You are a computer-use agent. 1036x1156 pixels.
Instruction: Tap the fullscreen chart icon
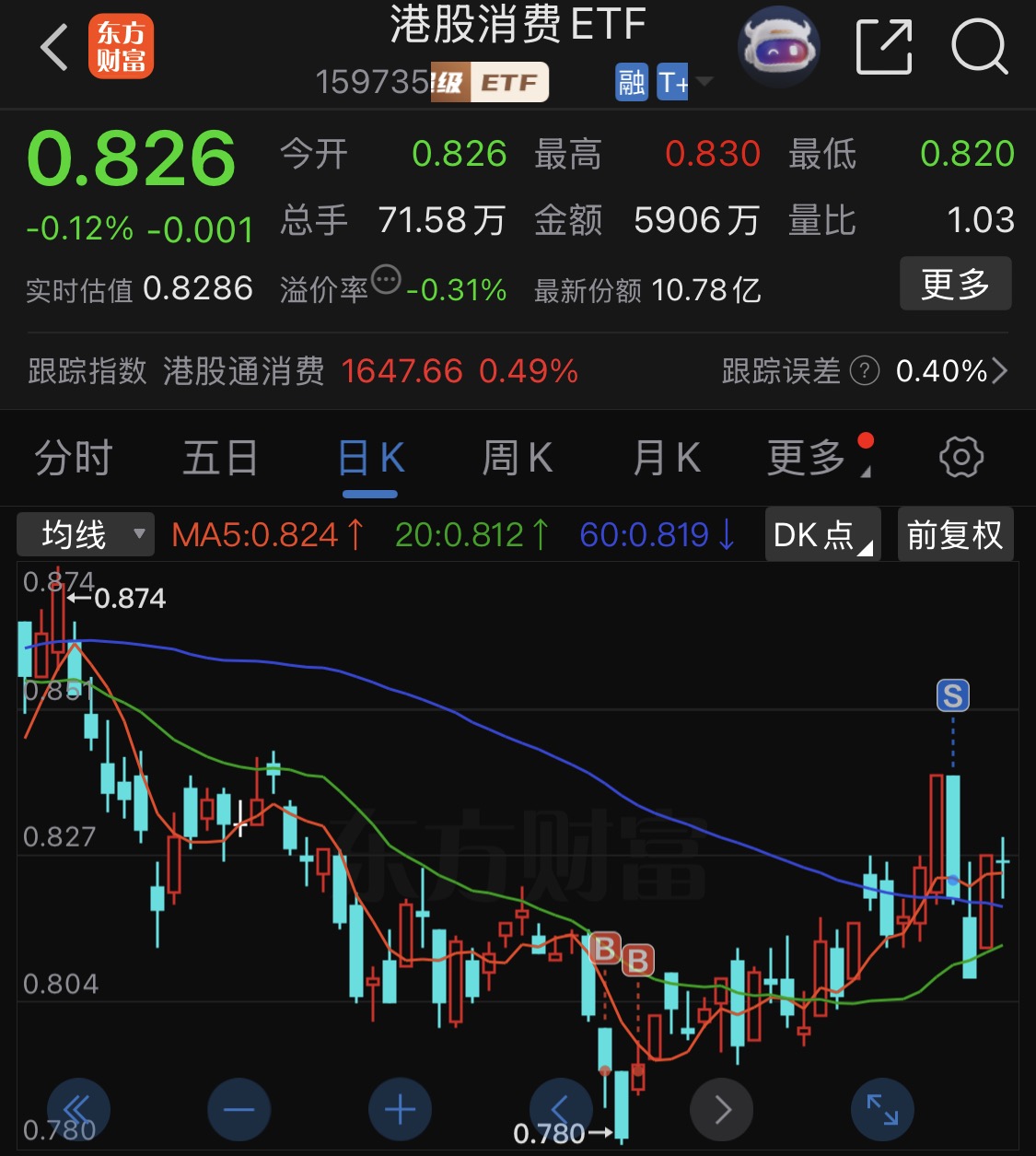(x=882, y=1110)
